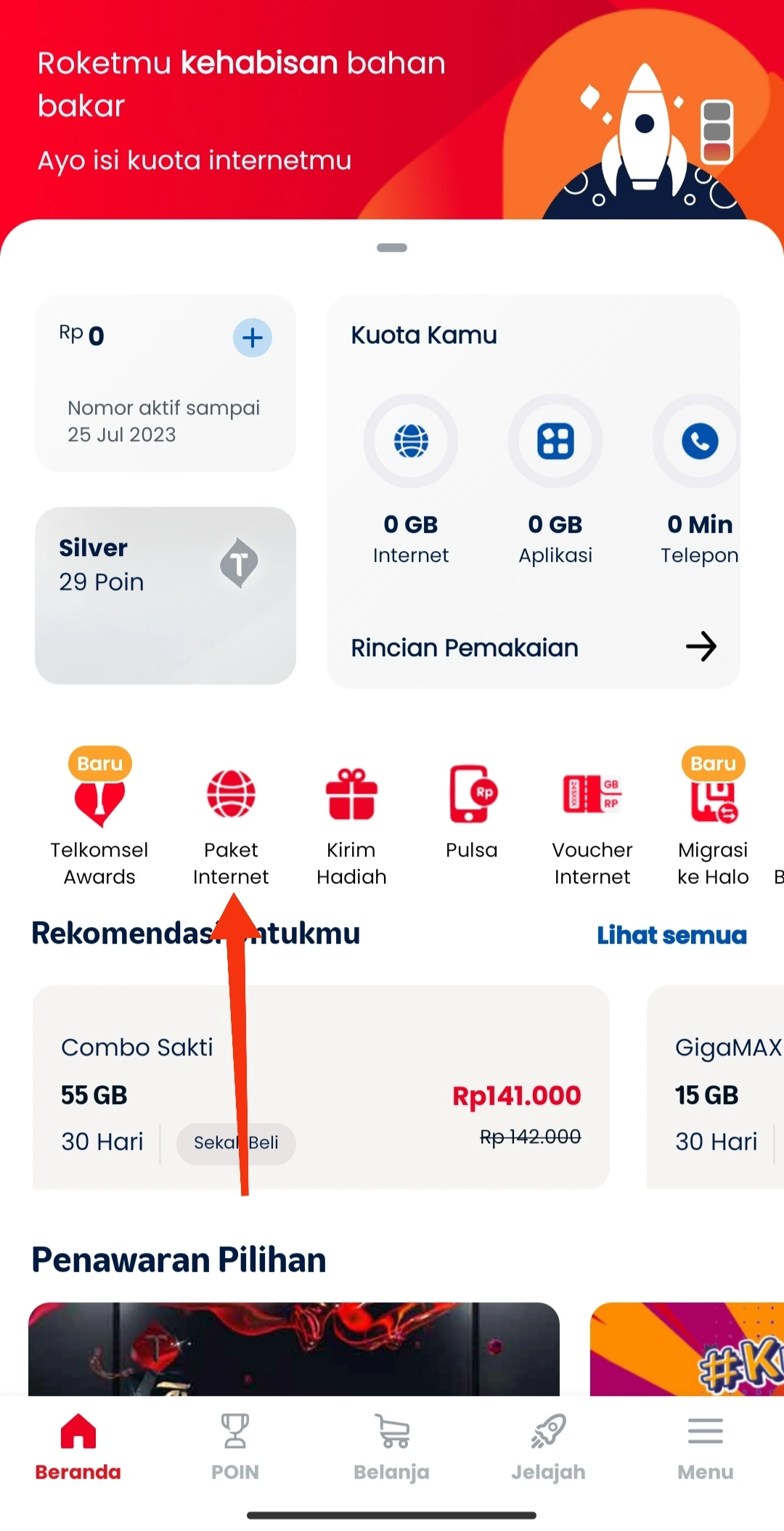Open the Combo Sakti 55 GB offer

(x=320, y=1087)
